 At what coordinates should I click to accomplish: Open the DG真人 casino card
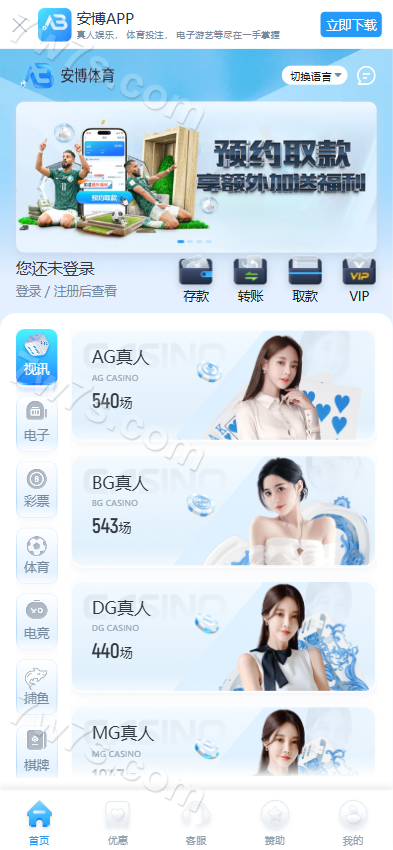point(223,636)
